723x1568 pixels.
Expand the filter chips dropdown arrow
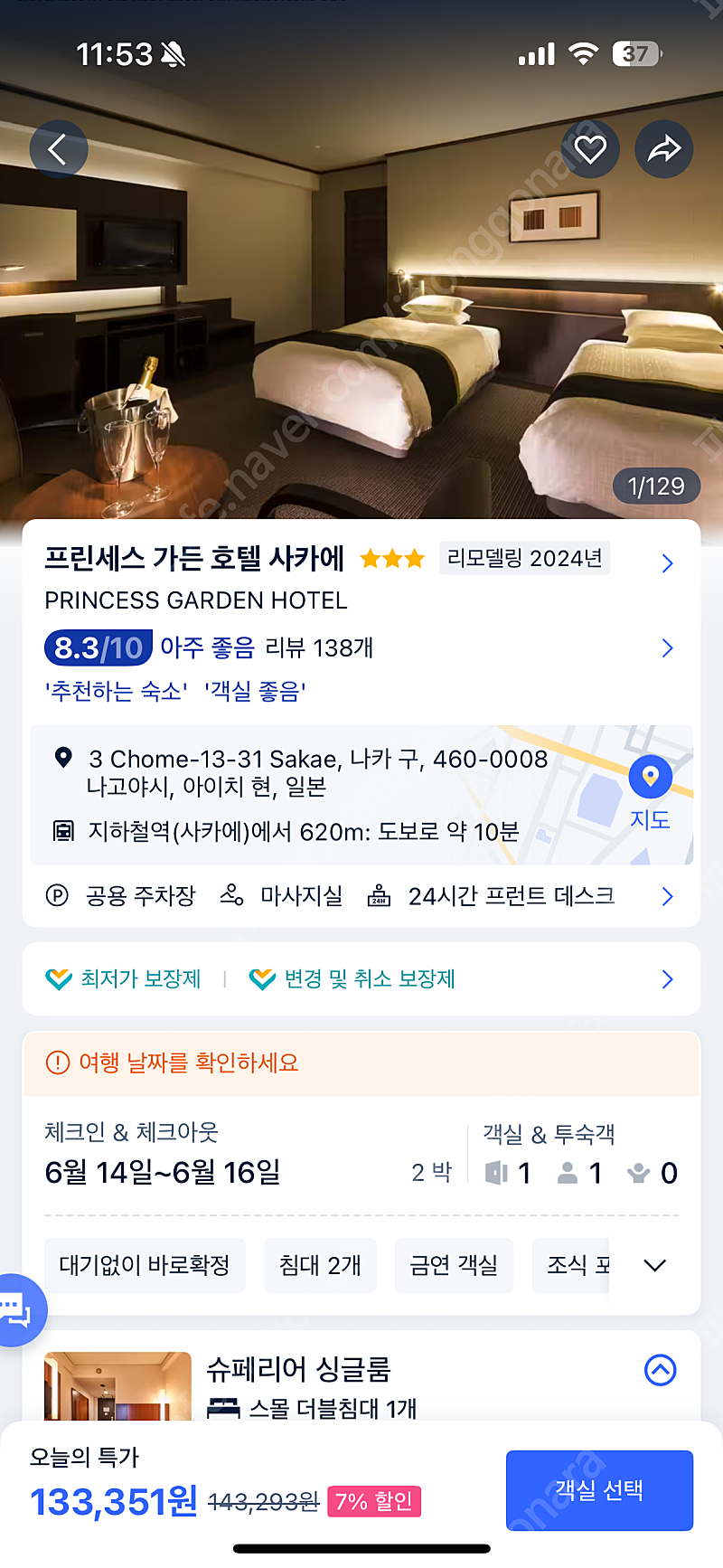(654, 1266)
